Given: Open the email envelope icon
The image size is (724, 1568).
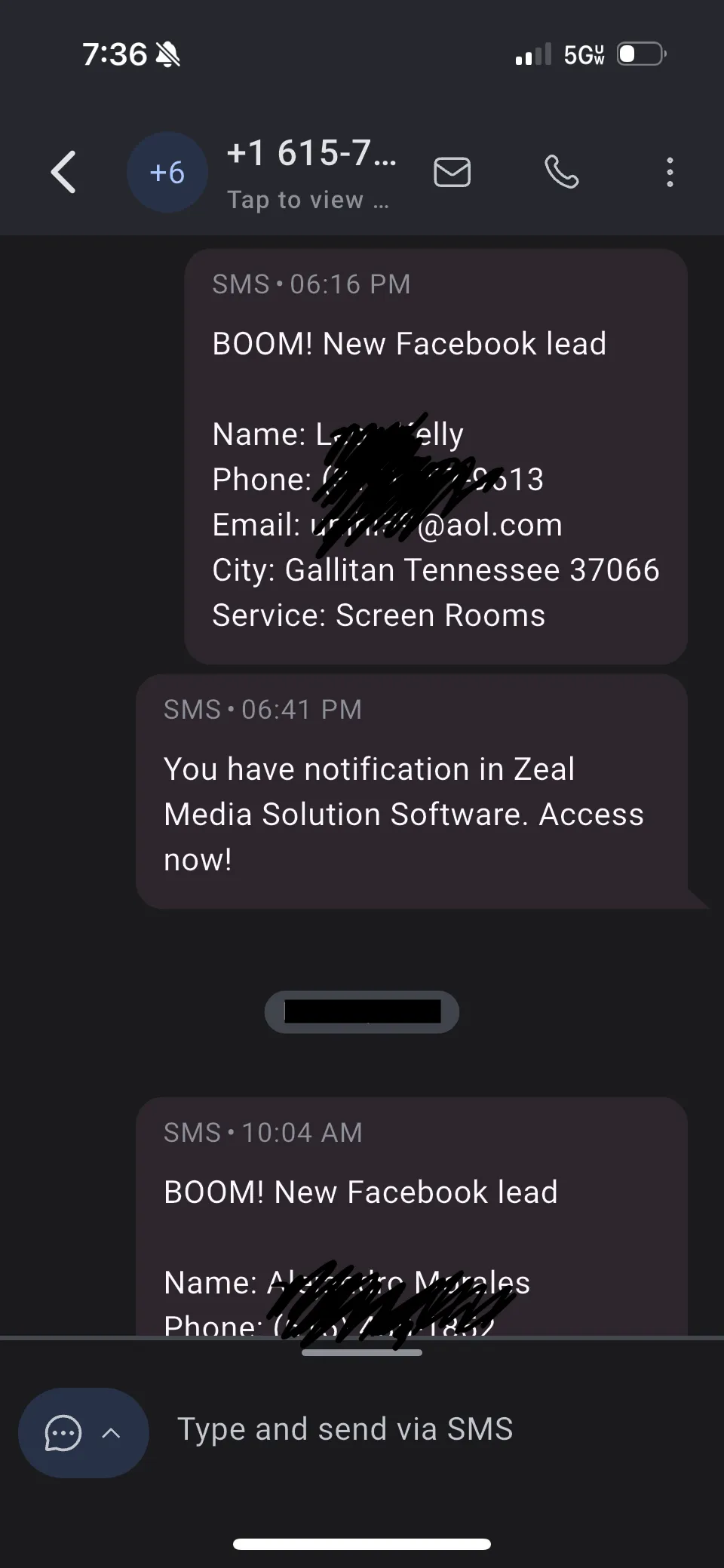Looking at the screenshot, I should (452, 173).
